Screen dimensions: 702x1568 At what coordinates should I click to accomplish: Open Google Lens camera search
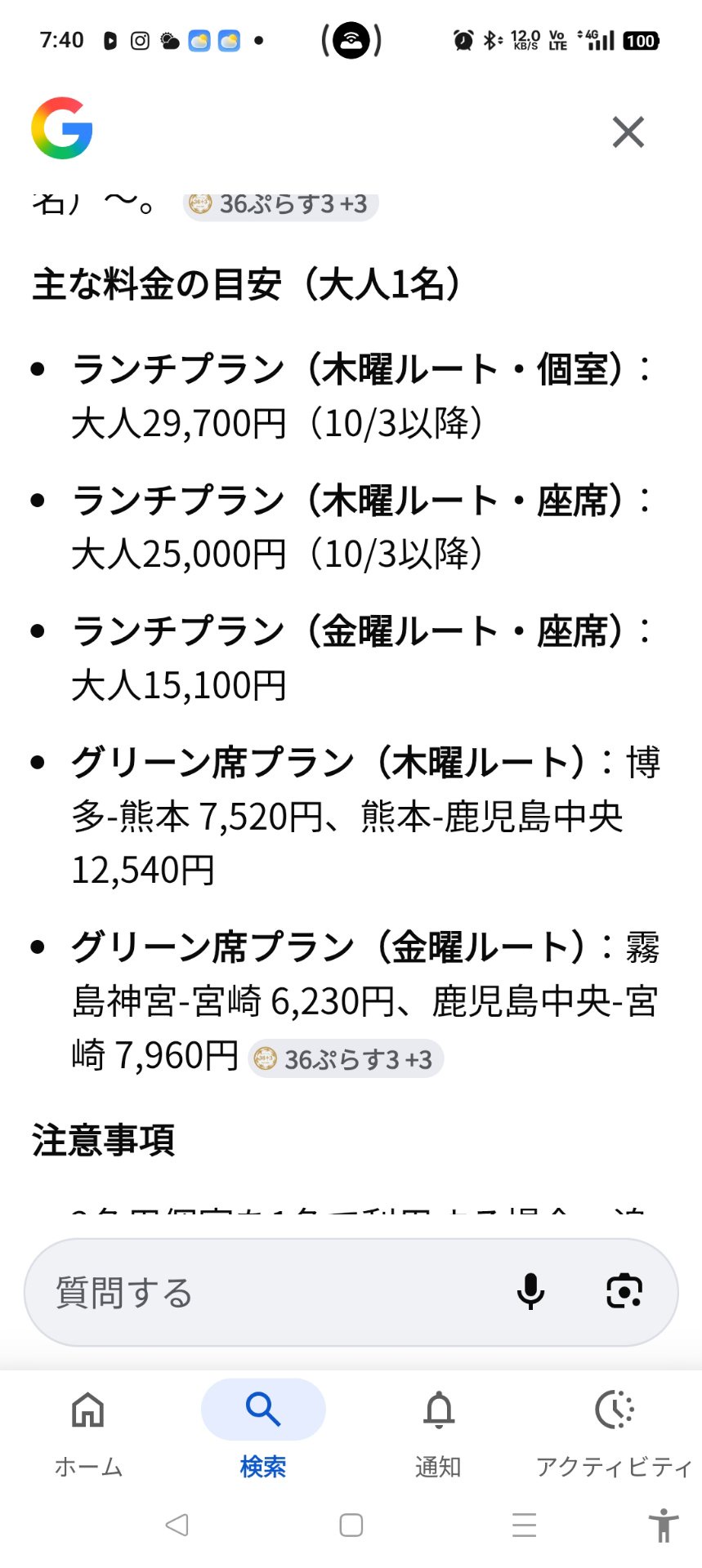click(x=624, y=1291)
